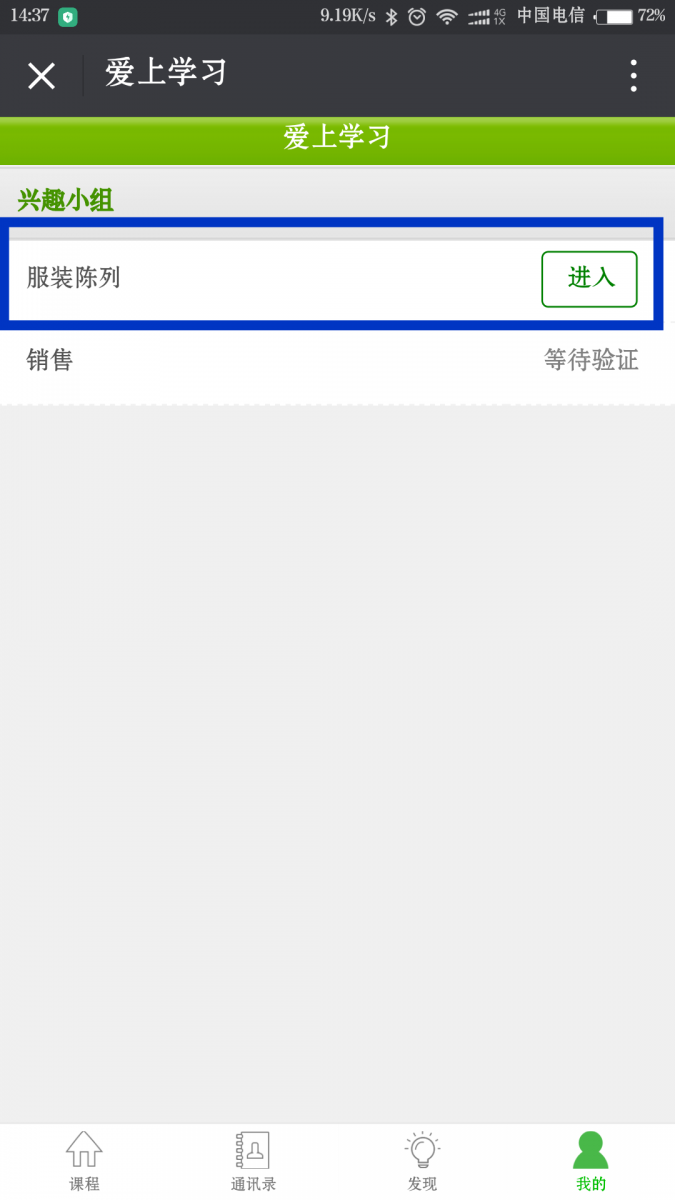675x1200 pixels.
Task: Open the three-dot overflow menu
Action: pyautogui.click(x=633, y=76)
